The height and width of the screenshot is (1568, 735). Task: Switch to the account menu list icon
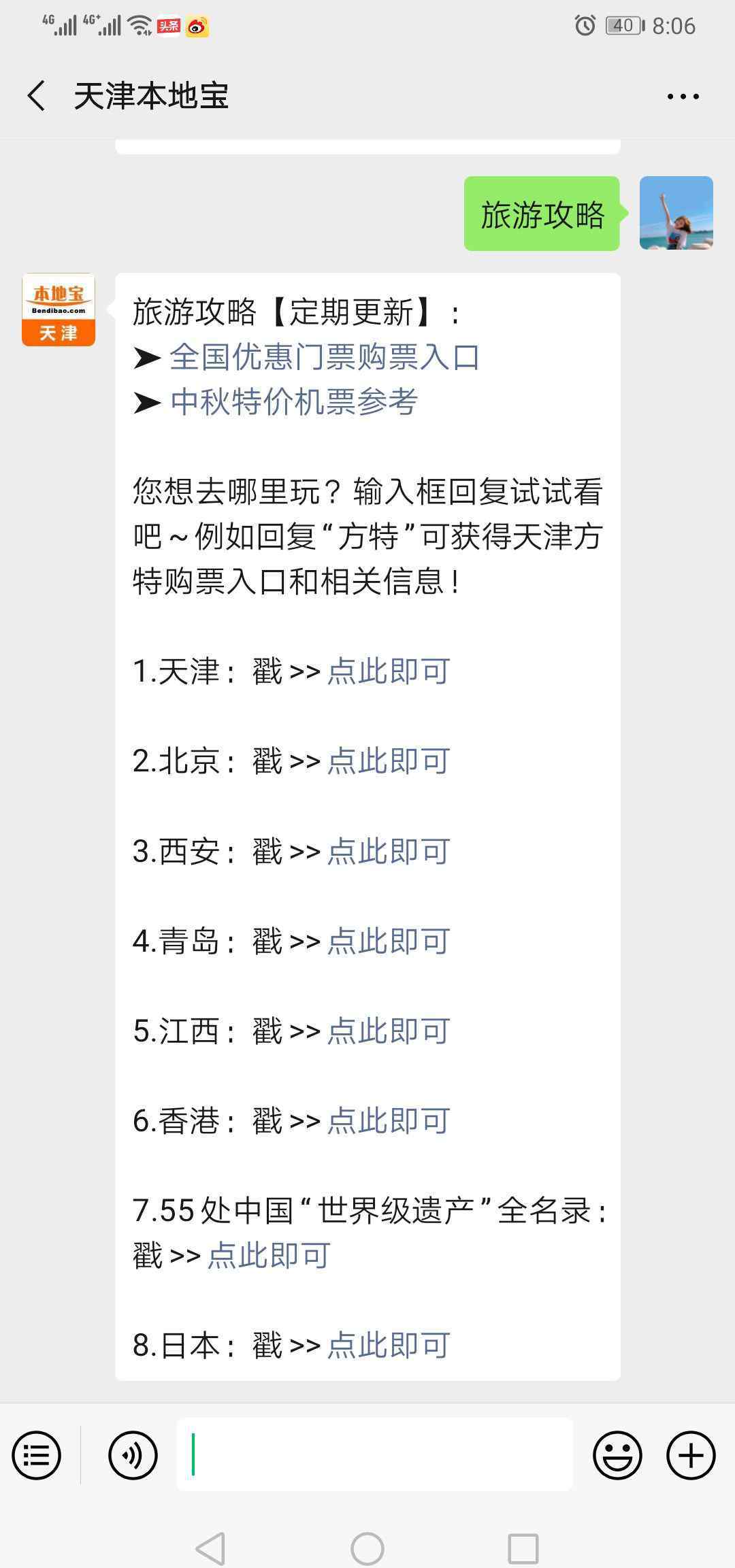(37, 1456)
